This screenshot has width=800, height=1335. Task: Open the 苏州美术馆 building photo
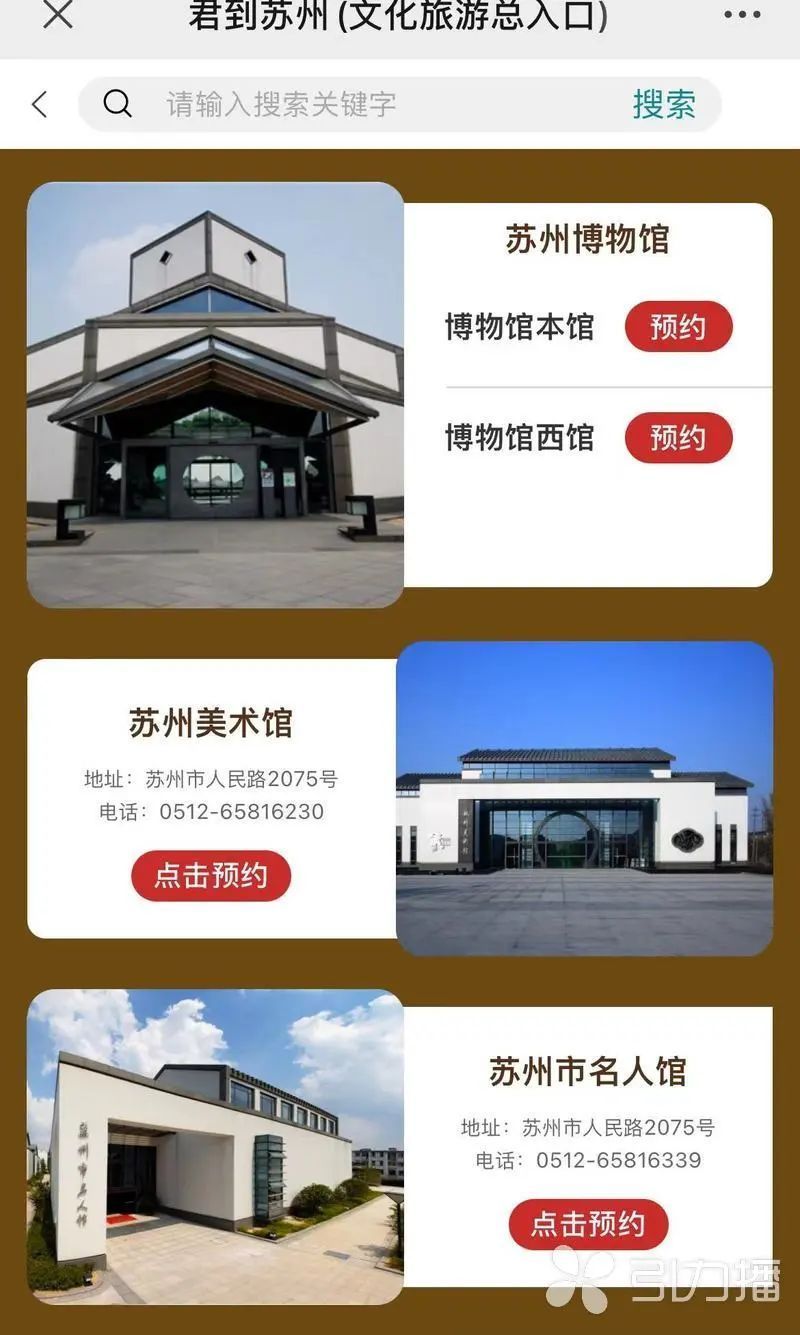click(585, 798)
